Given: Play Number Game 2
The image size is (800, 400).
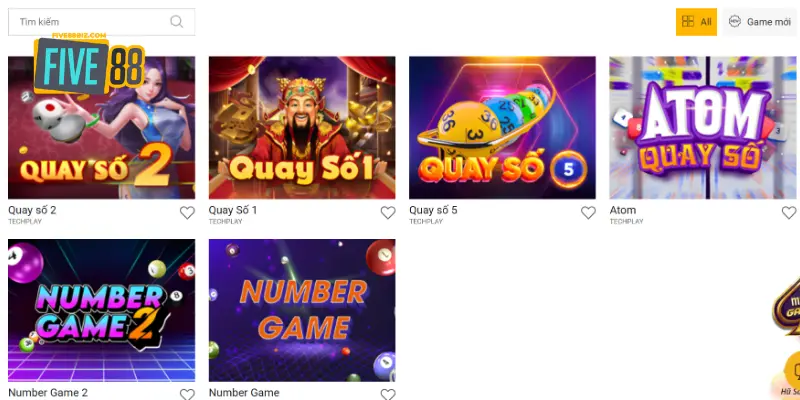Looking at the screenshot, I should click(x=101, y=310).
